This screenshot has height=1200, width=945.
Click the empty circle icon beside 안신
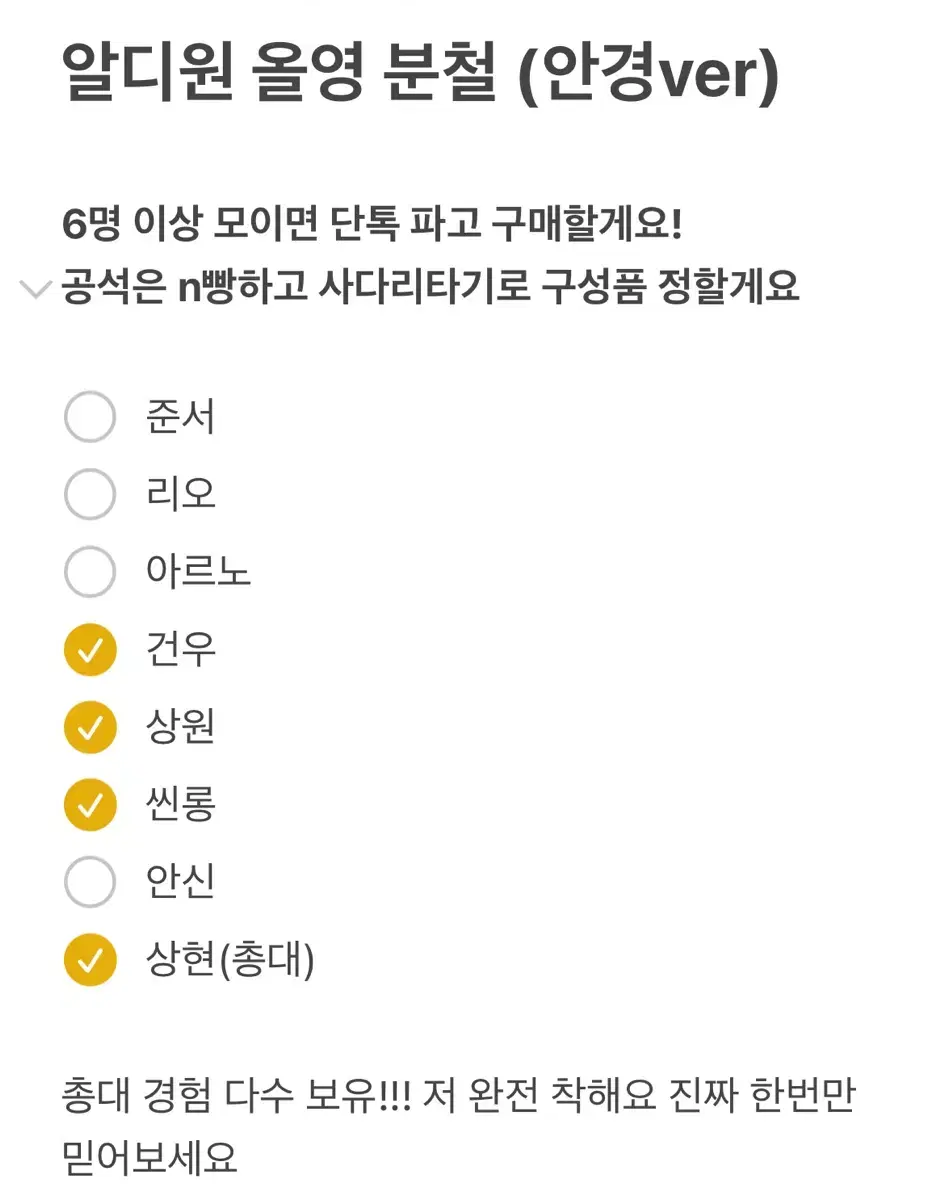tap(89, 881)
